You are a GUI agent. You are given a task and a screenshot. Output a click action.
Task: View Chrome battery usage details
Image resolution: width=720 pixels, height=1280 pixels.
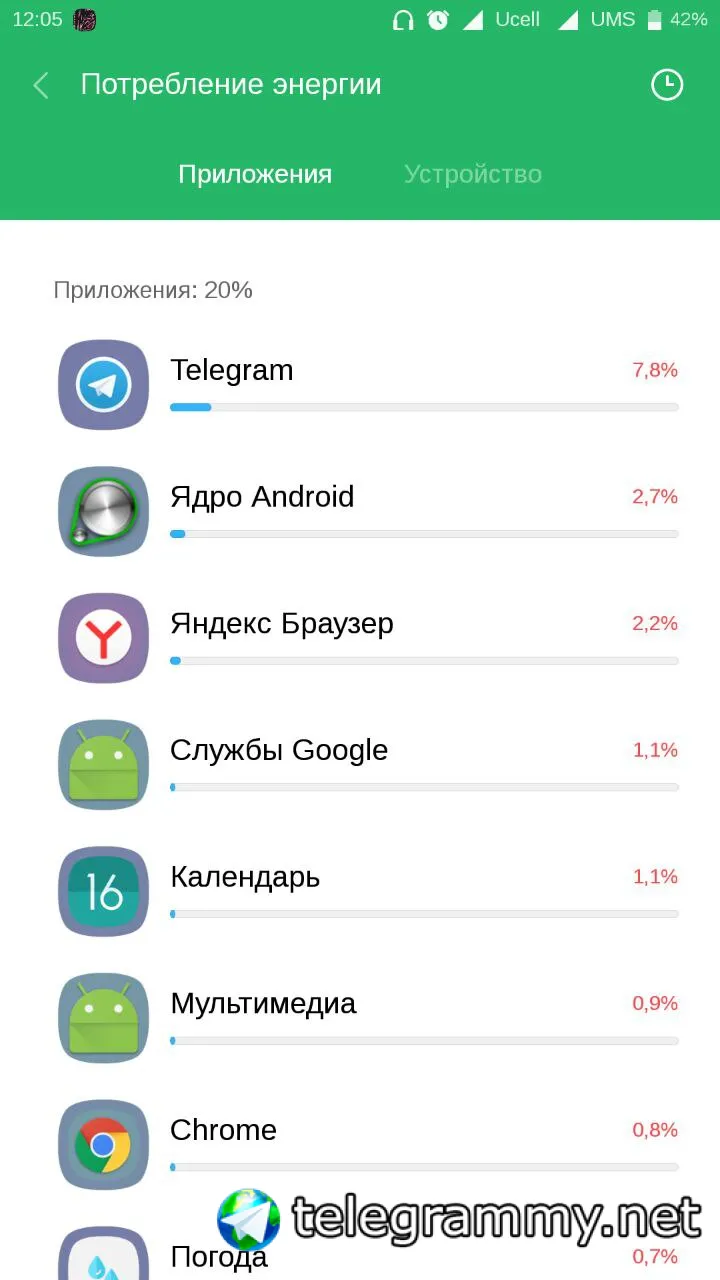(x=360, y=1144)
